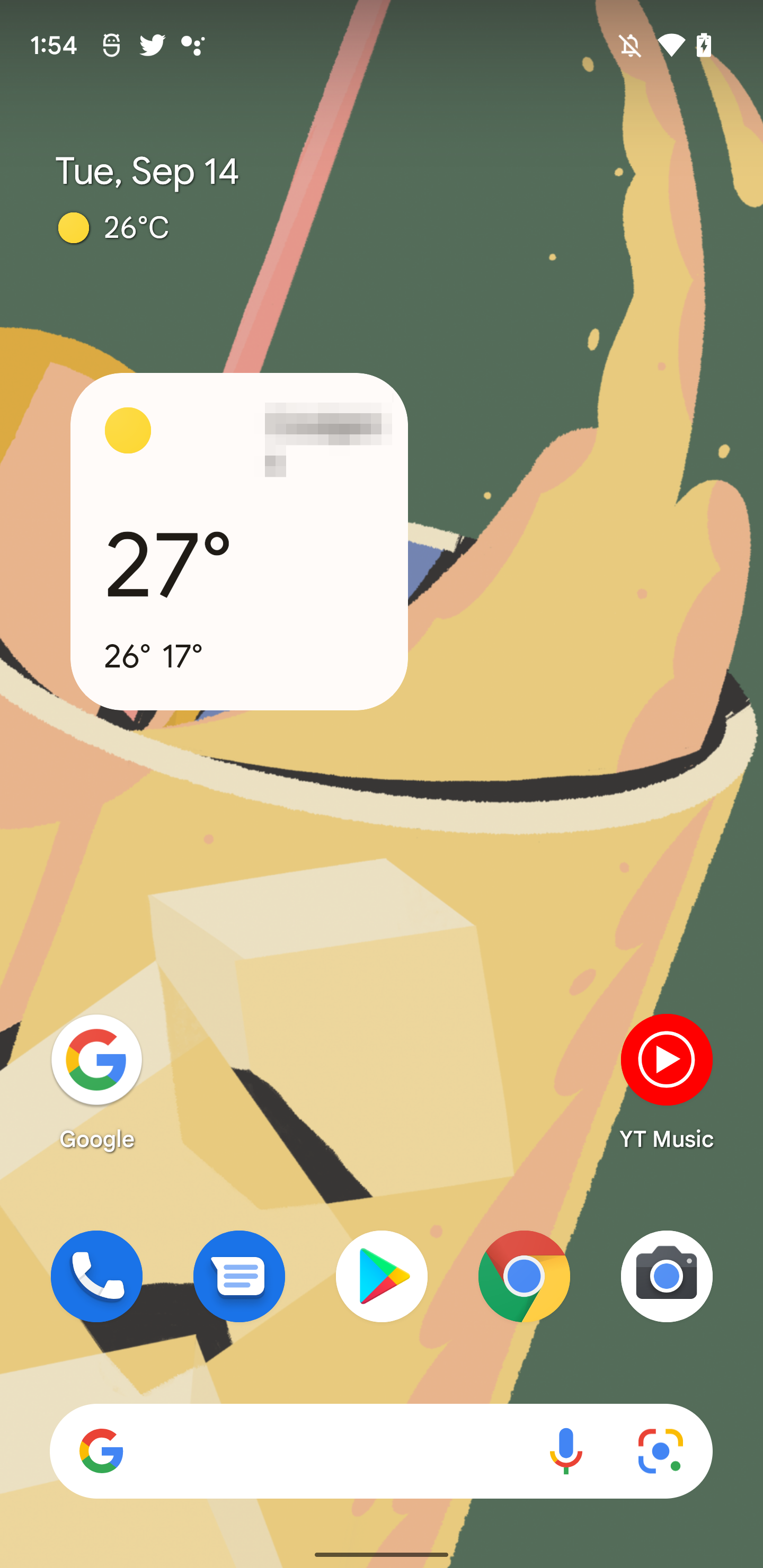Open Google Lens from search bar
The image size is (763, 1568).
(x=660, y=1451)
